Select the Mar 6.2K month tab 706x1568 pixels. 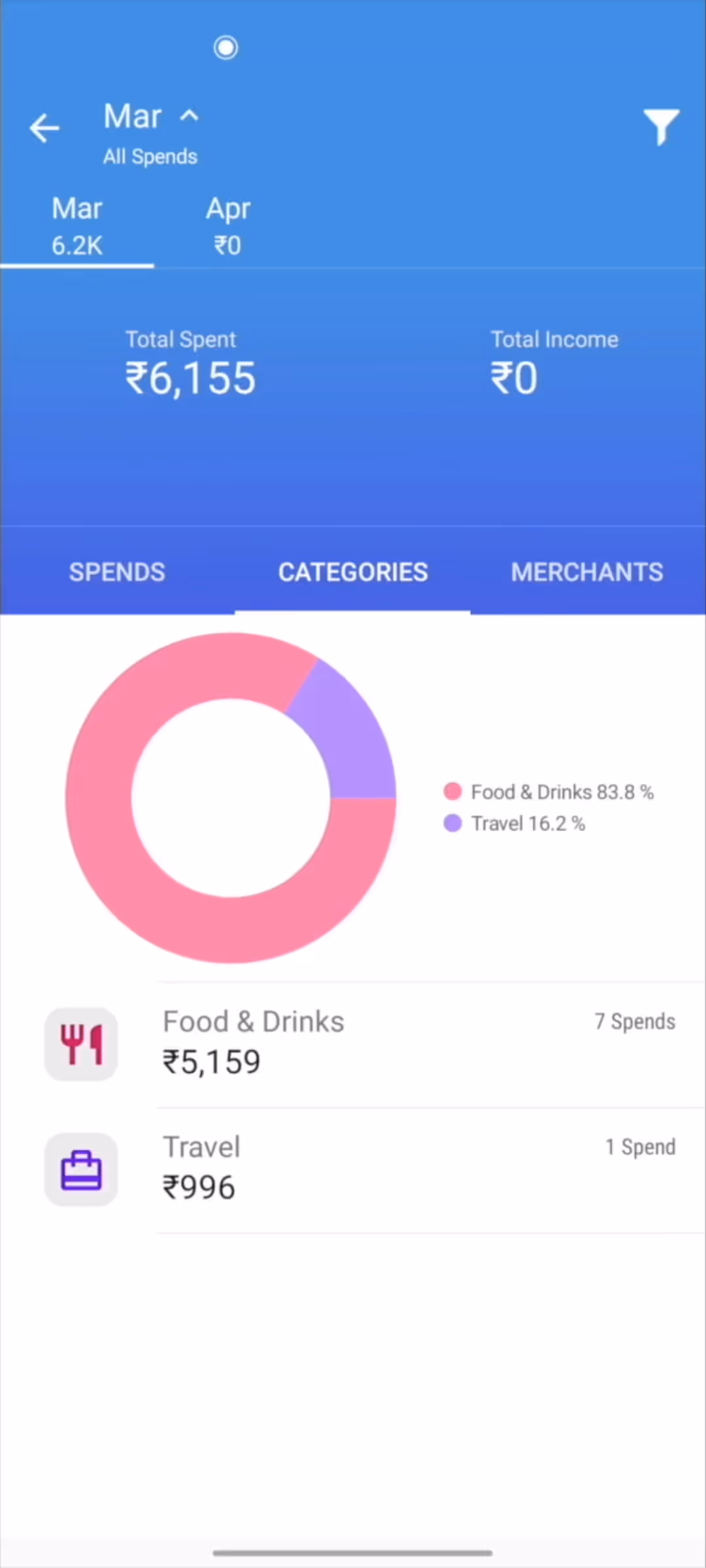click(77, 227)
